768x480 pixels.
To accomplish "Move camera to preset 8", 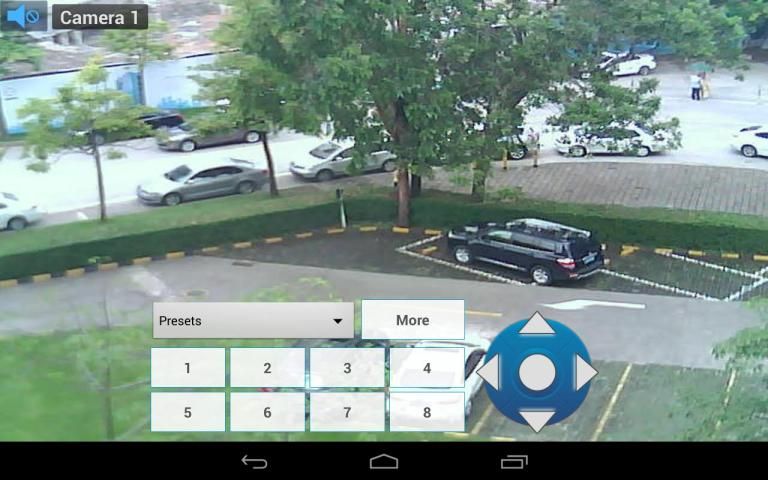I will [427, 412].
